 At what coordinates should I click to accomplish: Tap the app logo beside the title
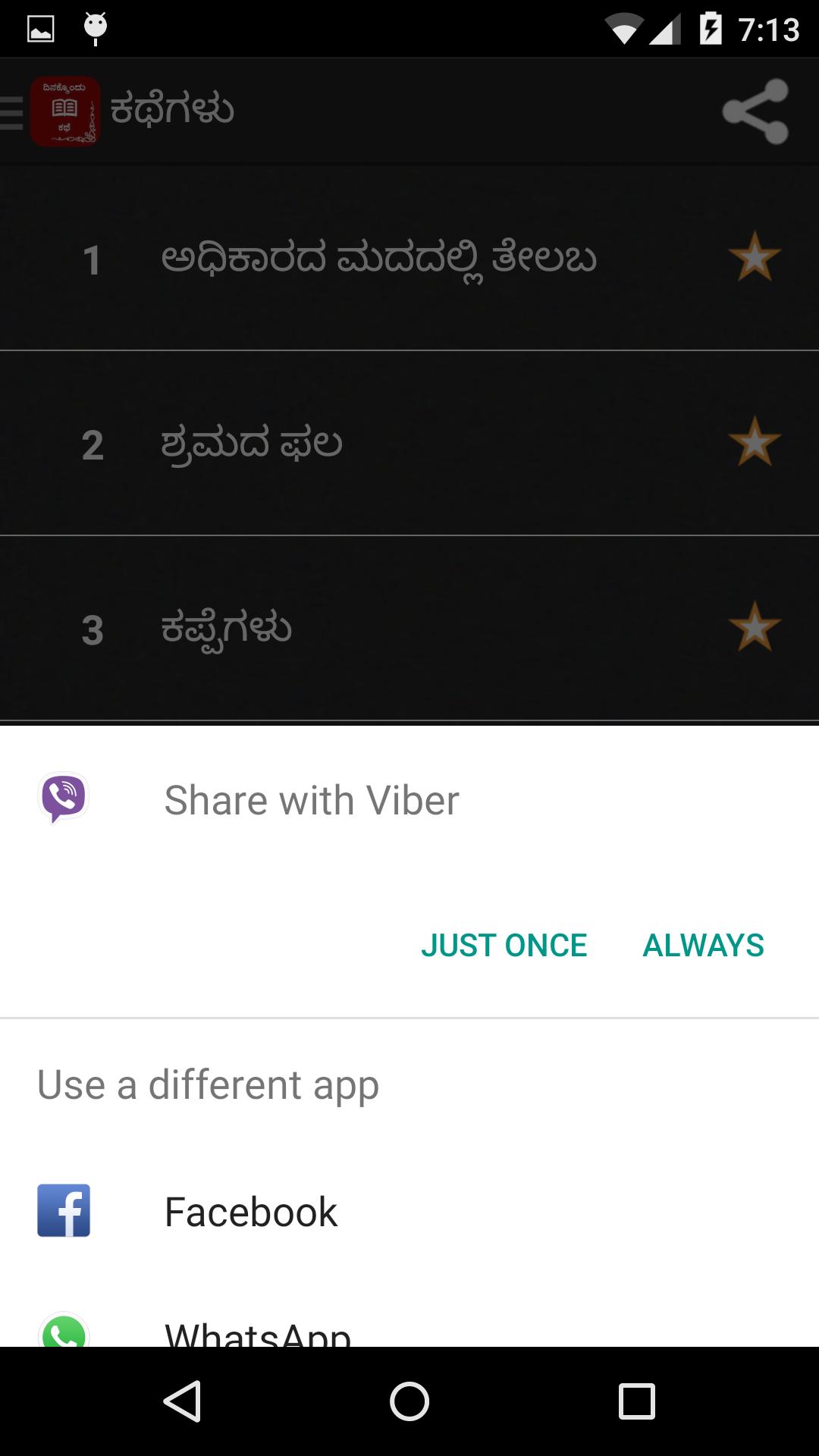coord(66,108)
